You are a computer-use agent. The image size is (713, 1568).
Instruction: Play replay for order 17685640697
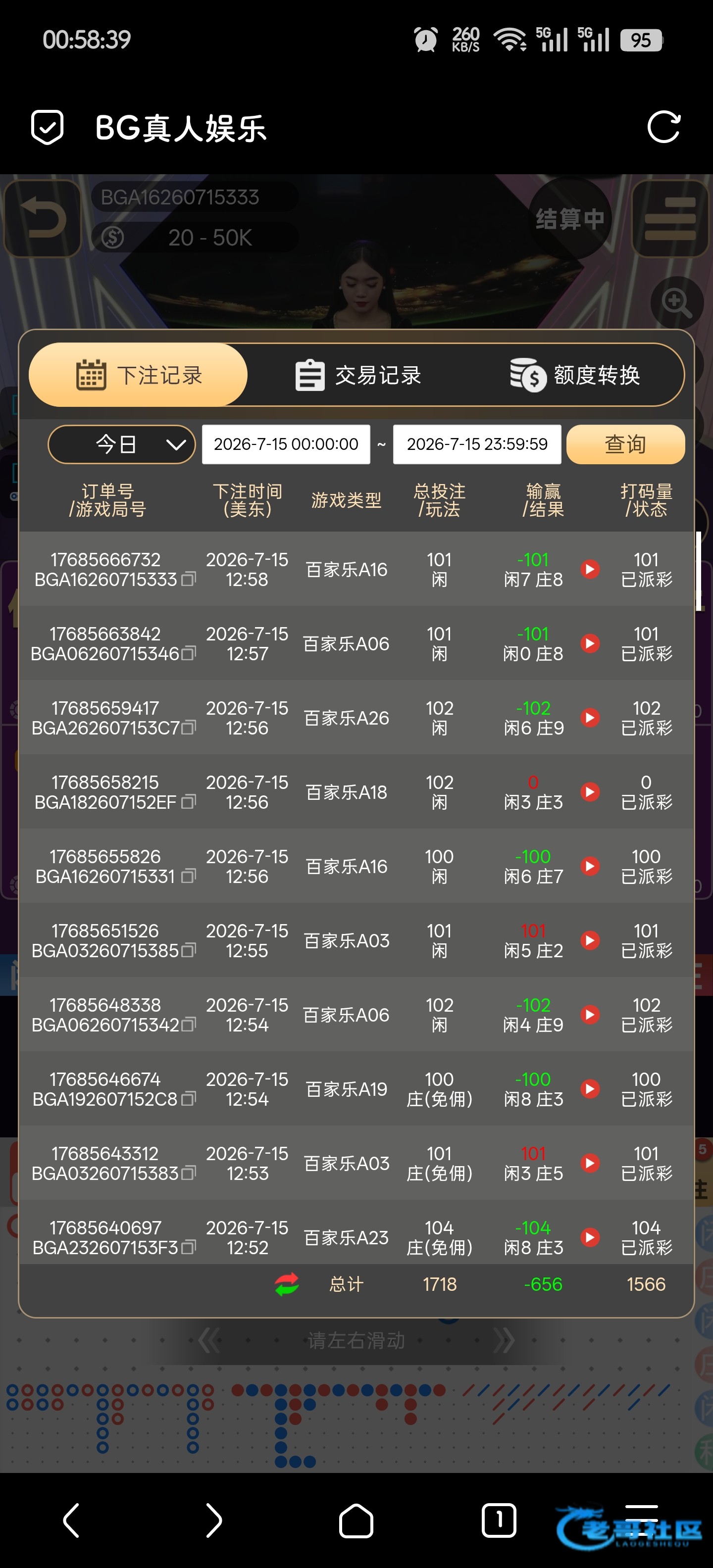coord(590,1237)
